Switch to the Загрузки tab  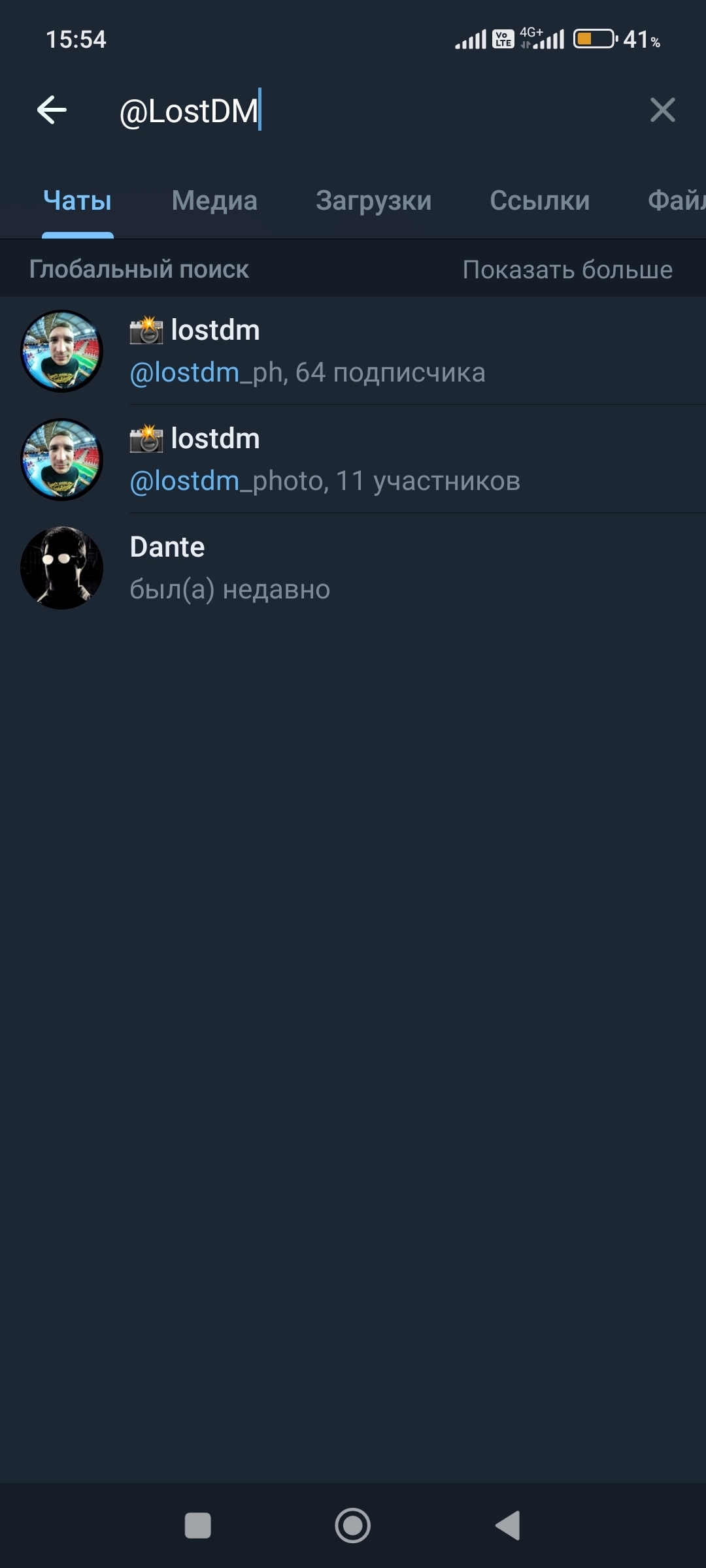click(373, 201)
